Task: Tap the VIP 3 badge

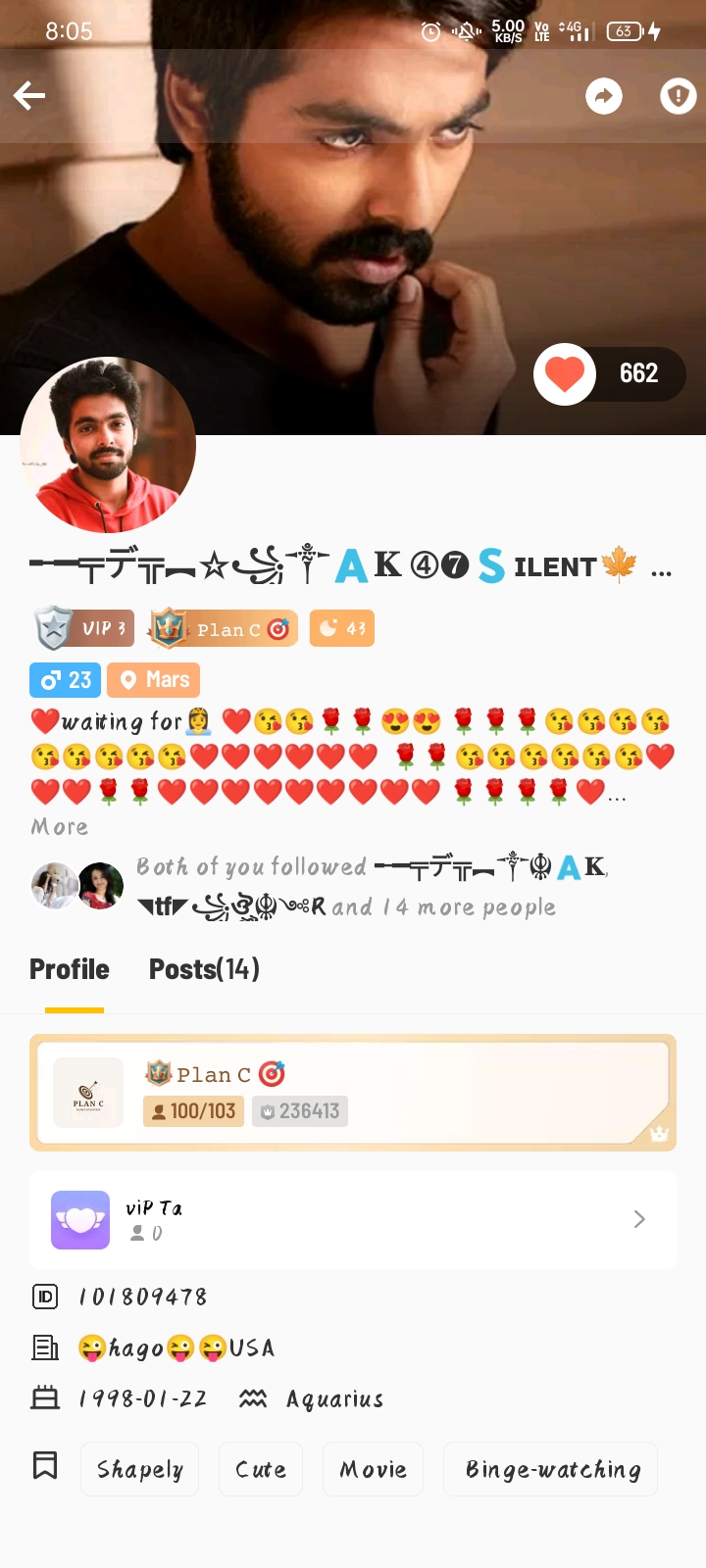Action: coord(84,628)
